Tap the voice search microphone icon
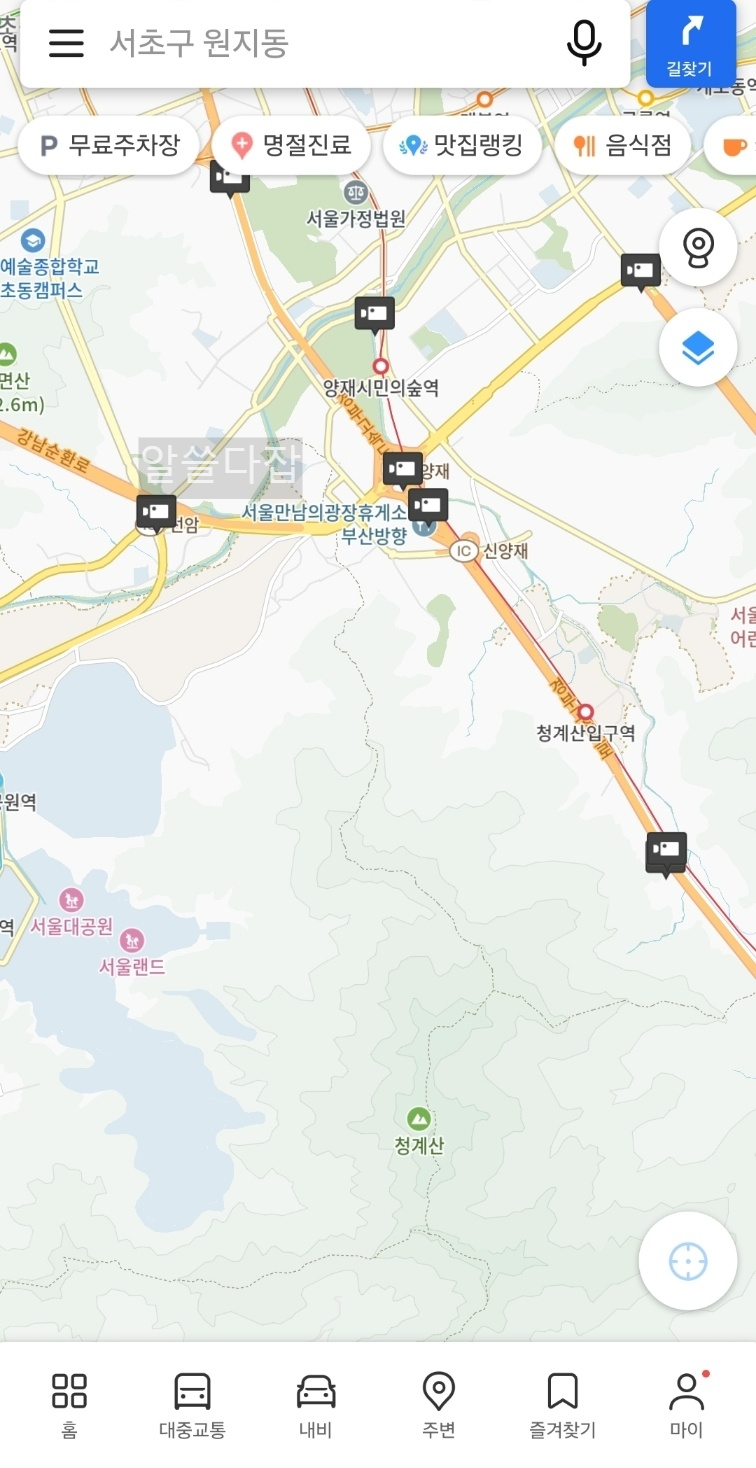 tap(584, 43)
